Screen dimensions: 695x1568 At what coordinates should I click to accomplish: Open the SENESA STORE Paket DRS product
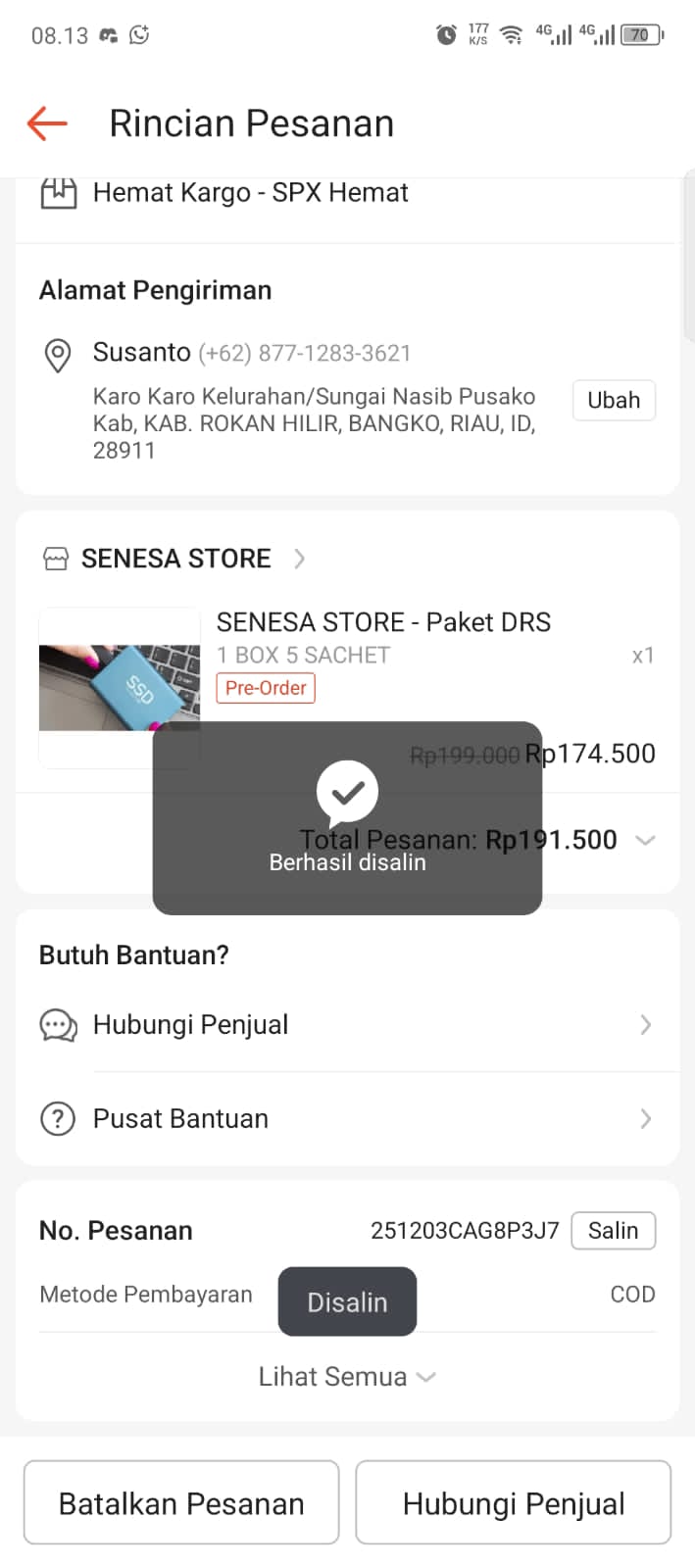click(x=383, y=623)
